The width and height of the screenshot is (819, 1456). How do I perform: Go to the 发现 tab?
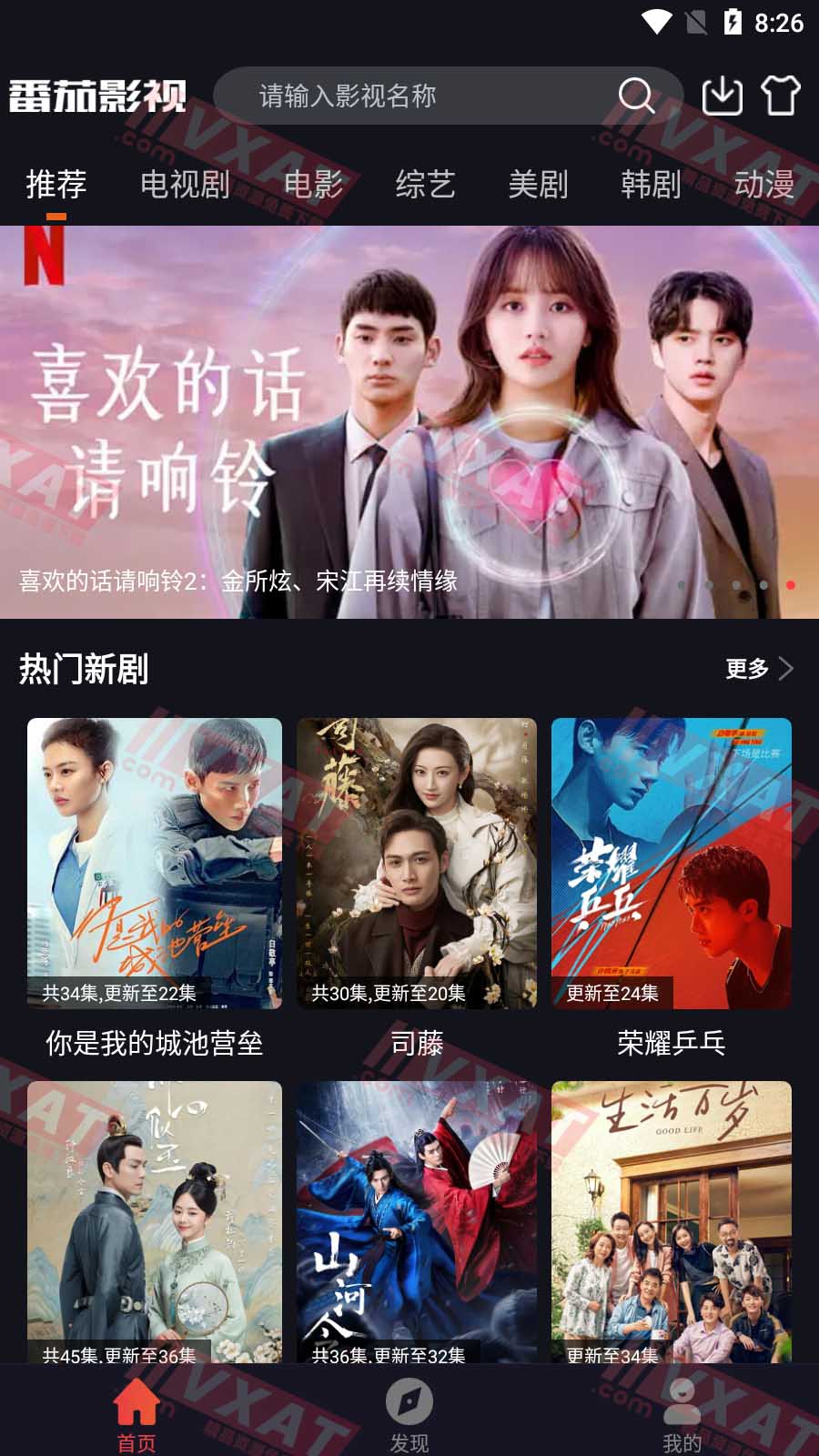409,1415
